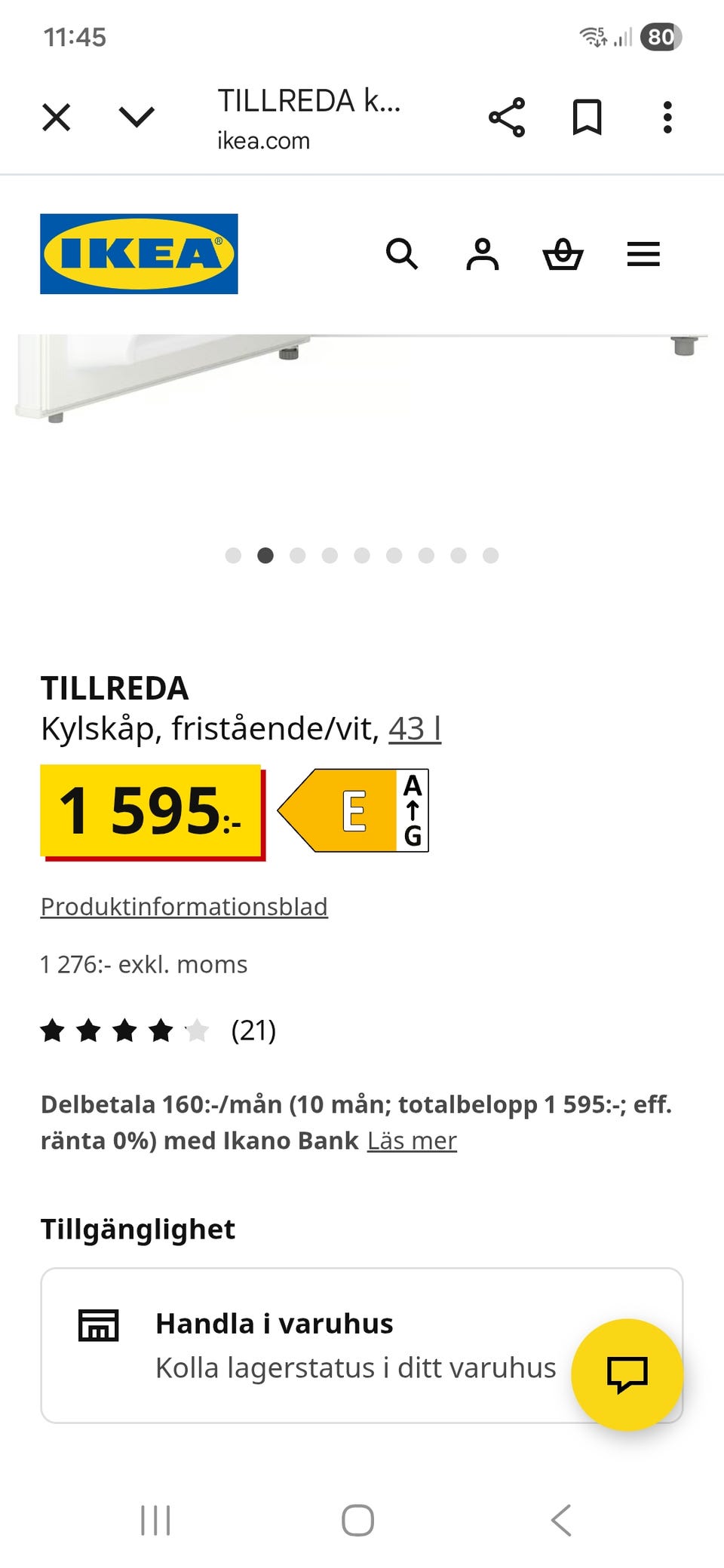The width and height of the screenshot is (724, 1568).
Task: Open the IKEA hamburger menu
Action: click(643, 254)
